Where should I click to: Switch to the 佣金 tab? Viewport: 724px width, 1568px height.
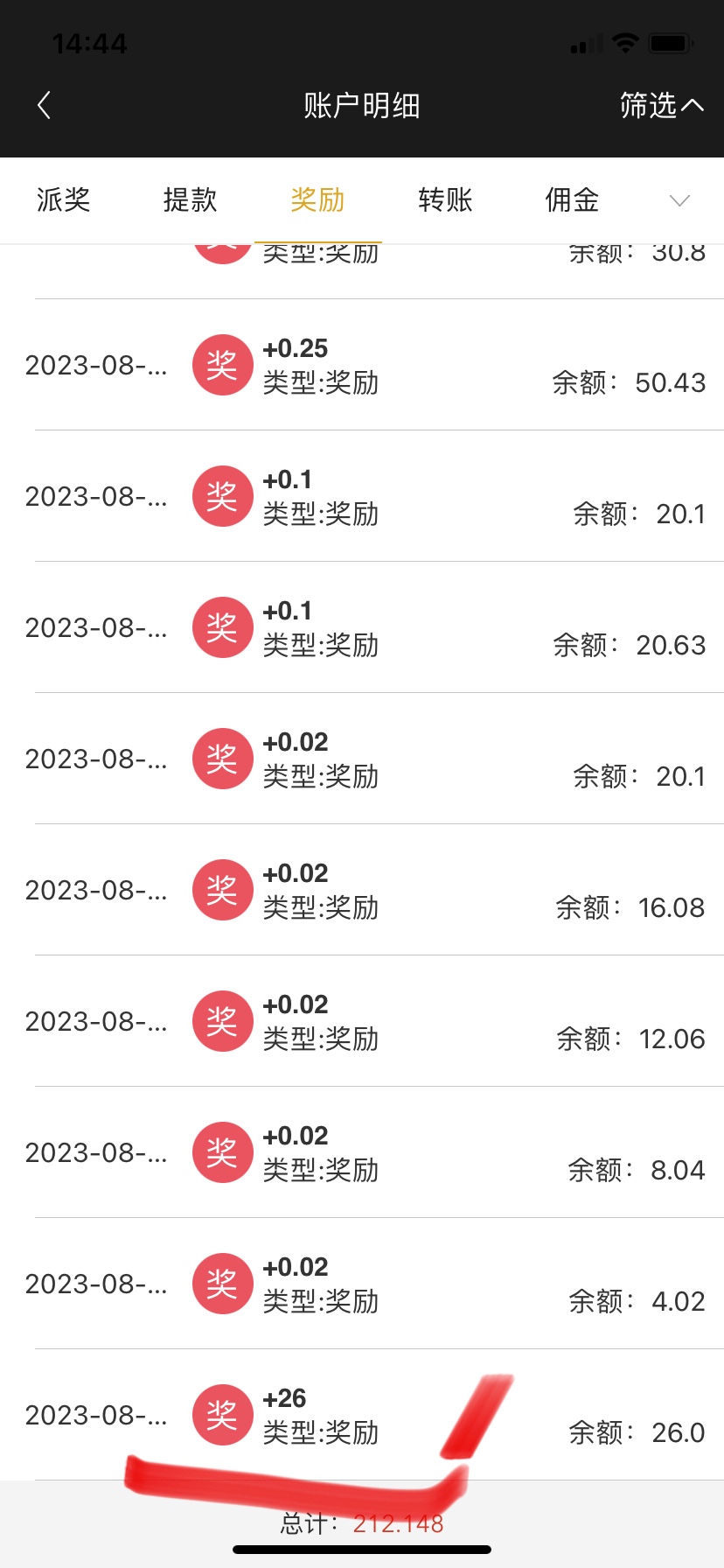(x=572, y=200)
